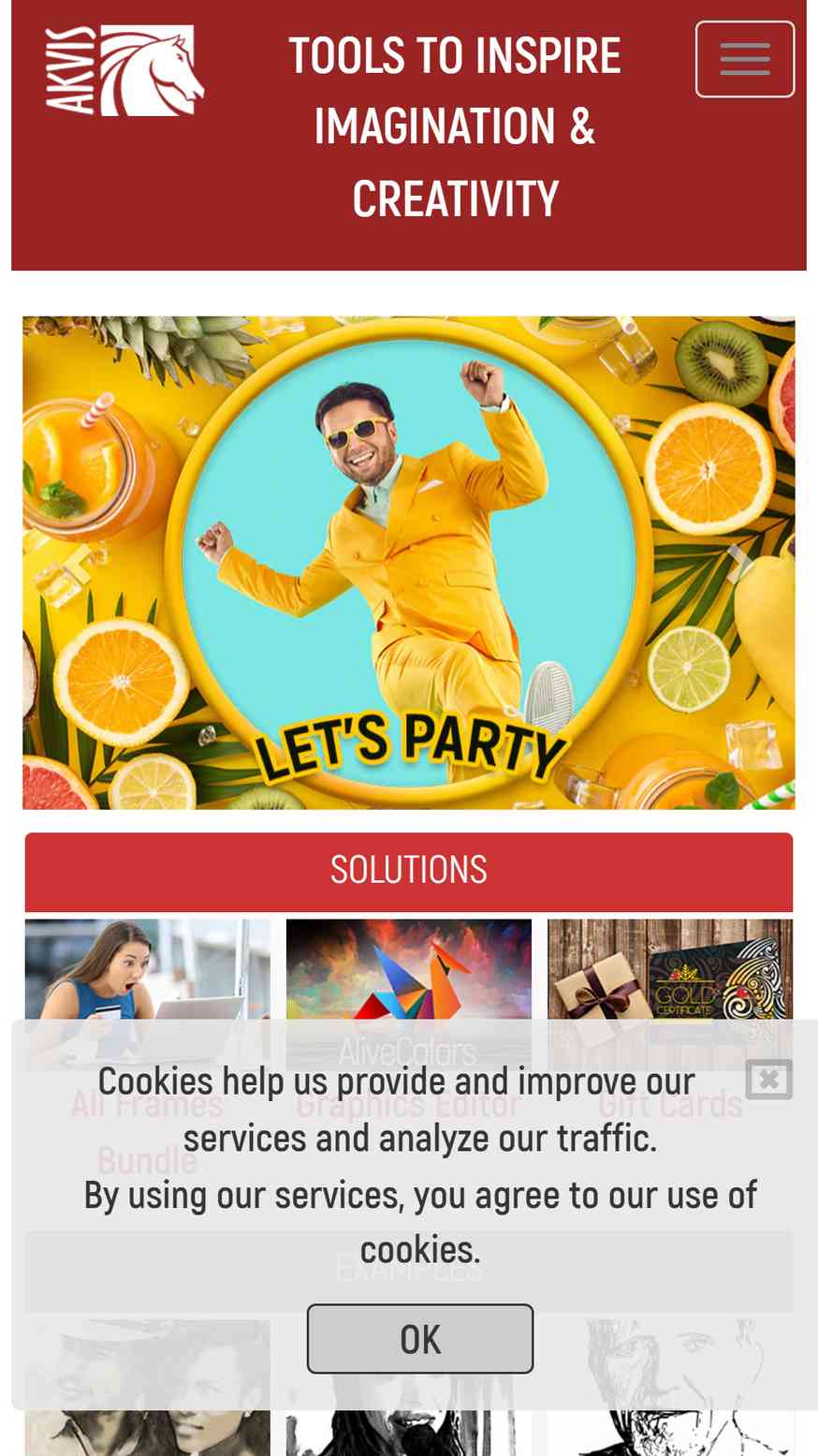Accept cookies with the OK button

420,1339
